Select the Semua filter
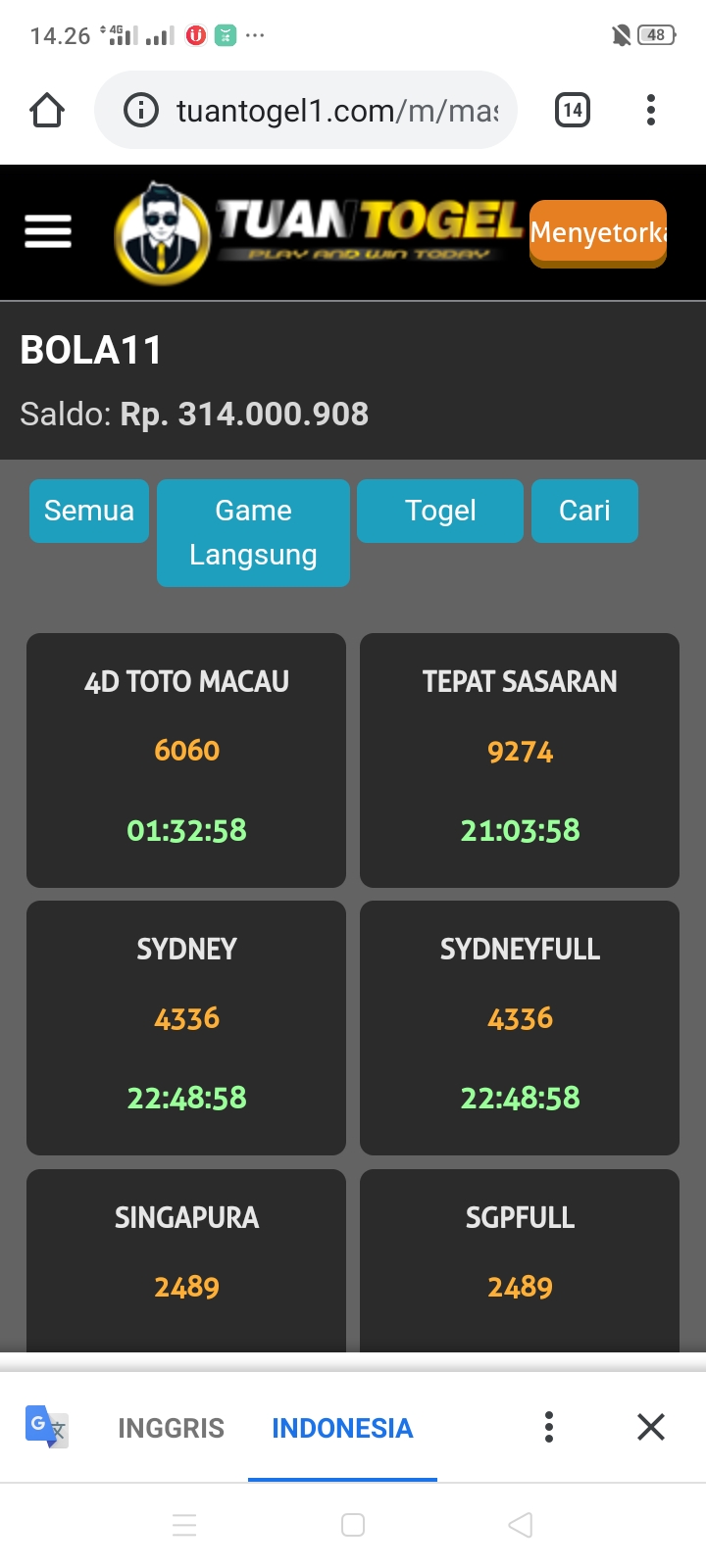Image resolution: width=706 pixels, height=1568 pixels. coord(89,511)
